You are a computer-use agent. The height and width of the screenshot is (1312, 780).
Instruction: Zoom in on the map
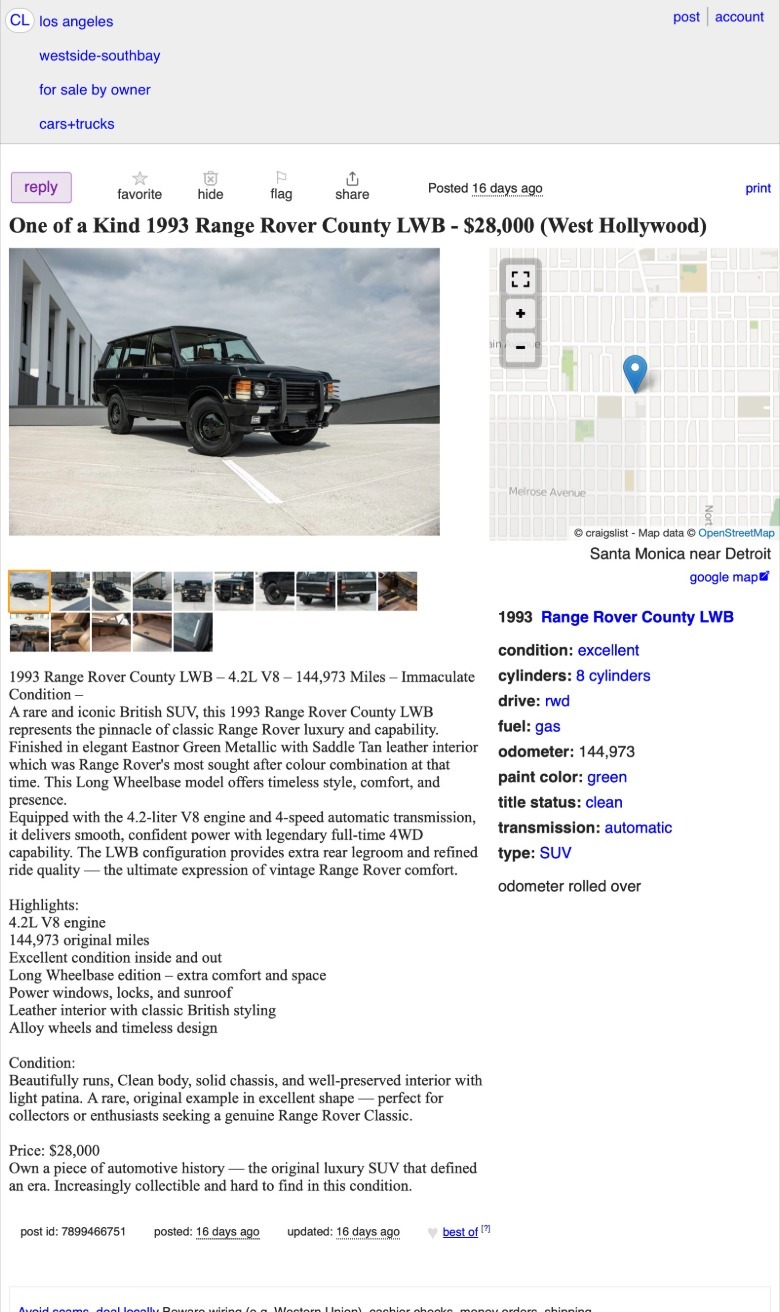(520, 314)
